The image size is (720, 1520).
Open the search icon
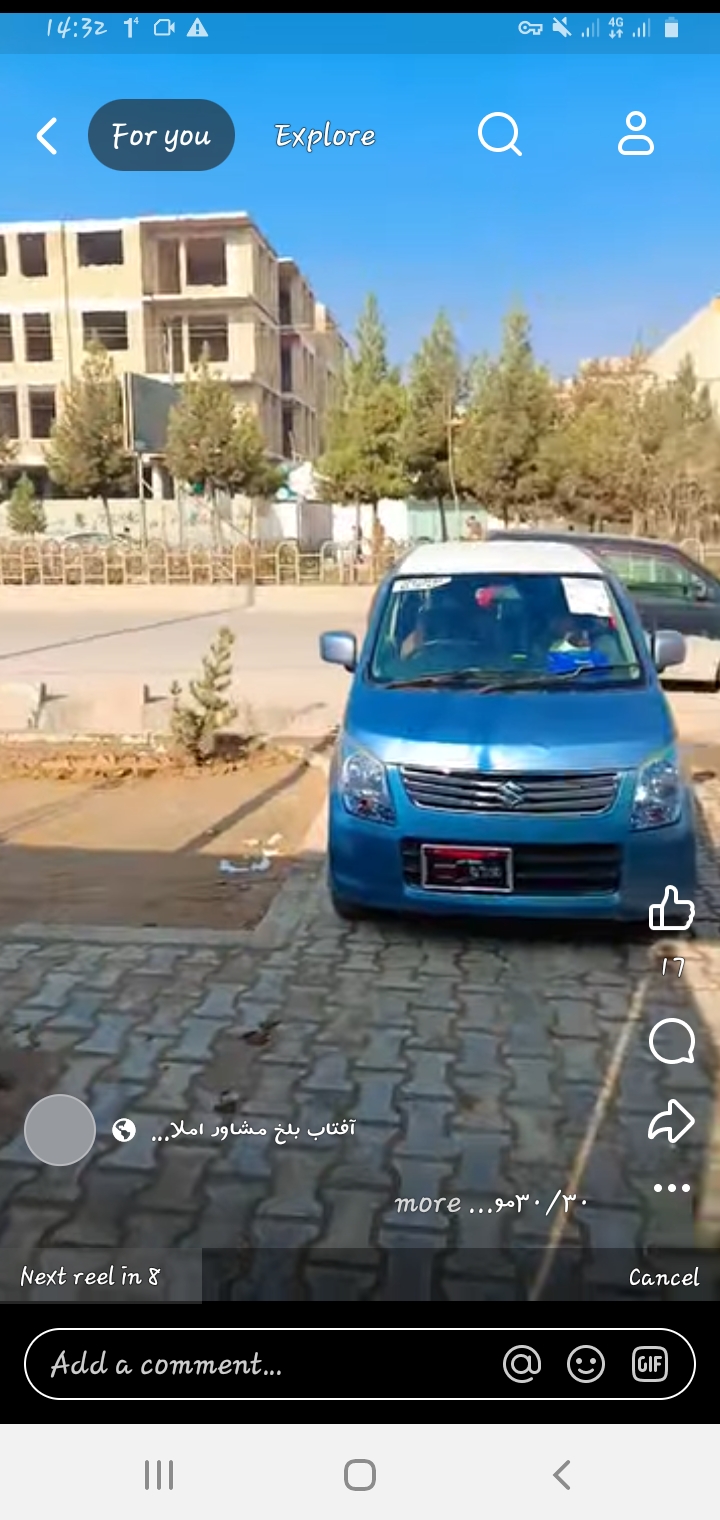coord(499,134)
